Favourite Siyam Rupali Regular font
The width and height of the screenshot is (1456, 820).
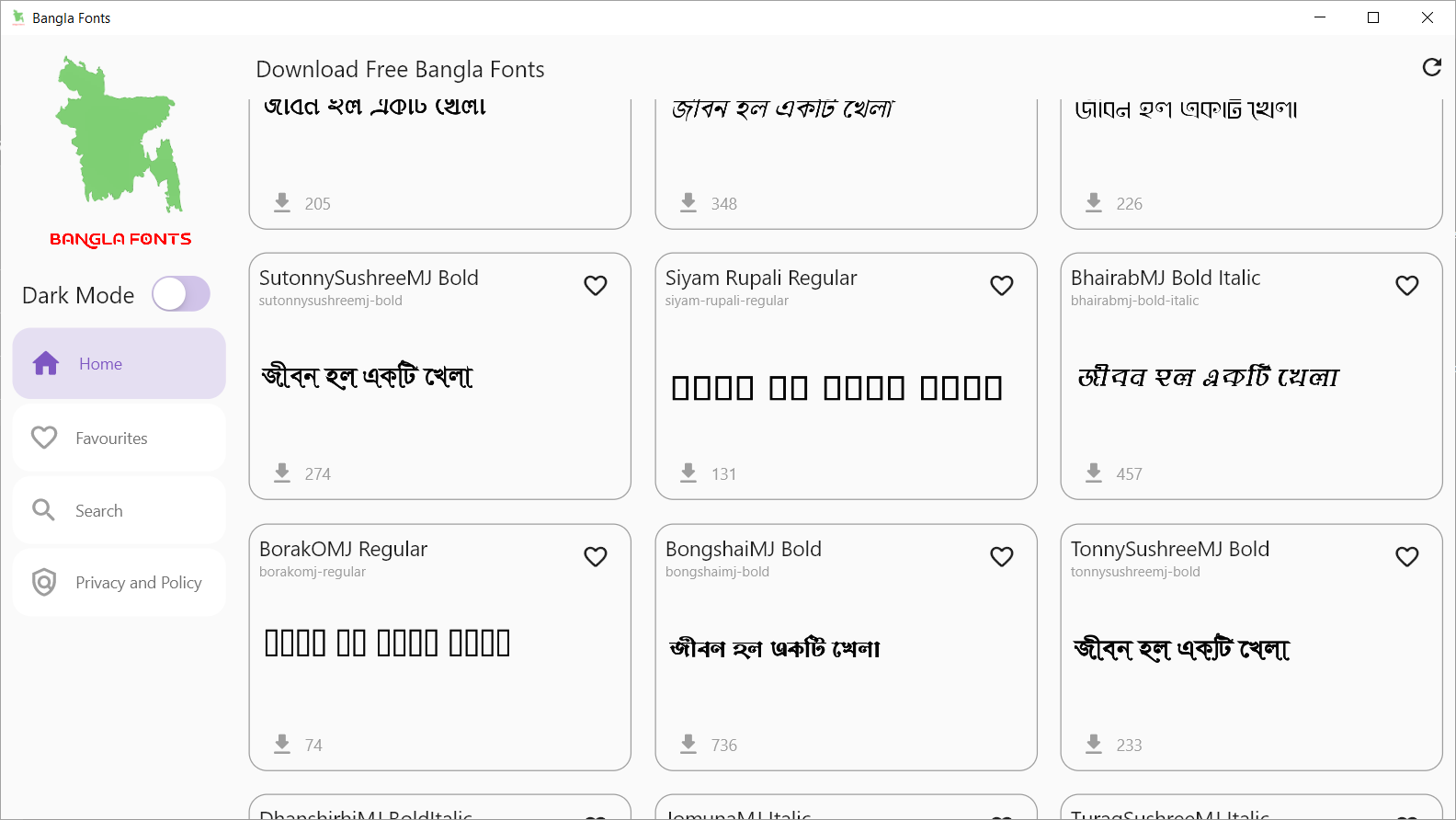[x=1001, y=286]
